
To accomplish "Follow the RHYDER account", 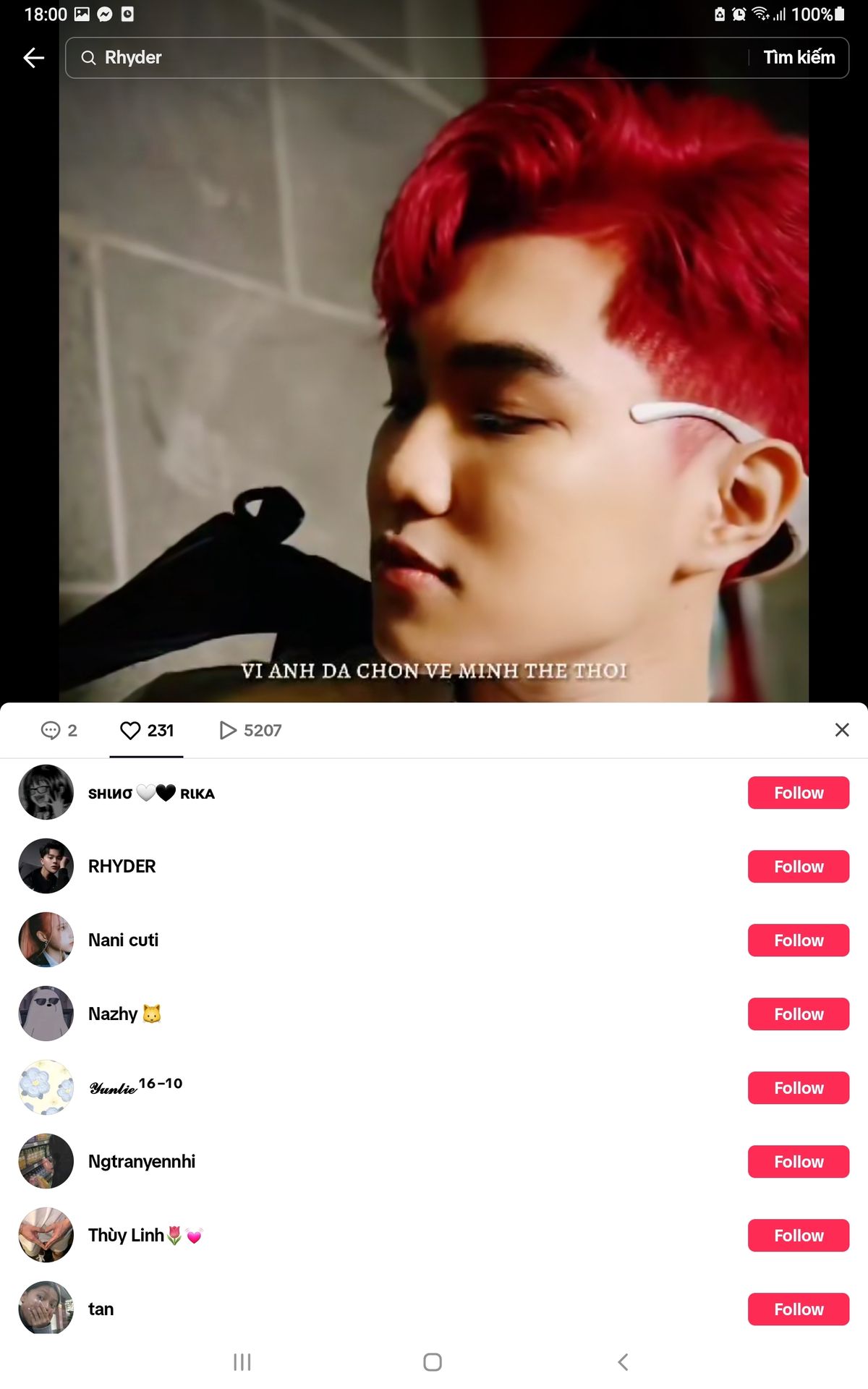I will click(x=799, y=867).
